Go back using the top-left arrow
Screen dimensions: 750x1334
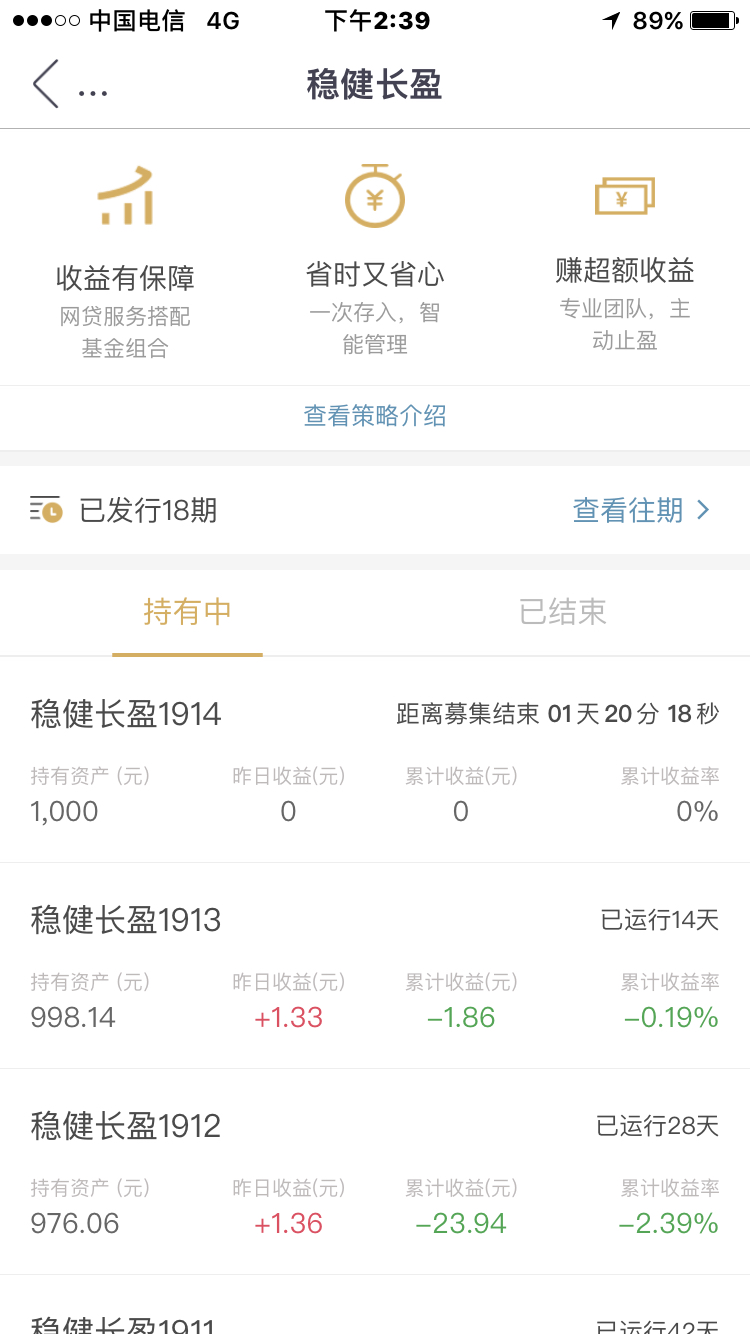coord(46,84)
